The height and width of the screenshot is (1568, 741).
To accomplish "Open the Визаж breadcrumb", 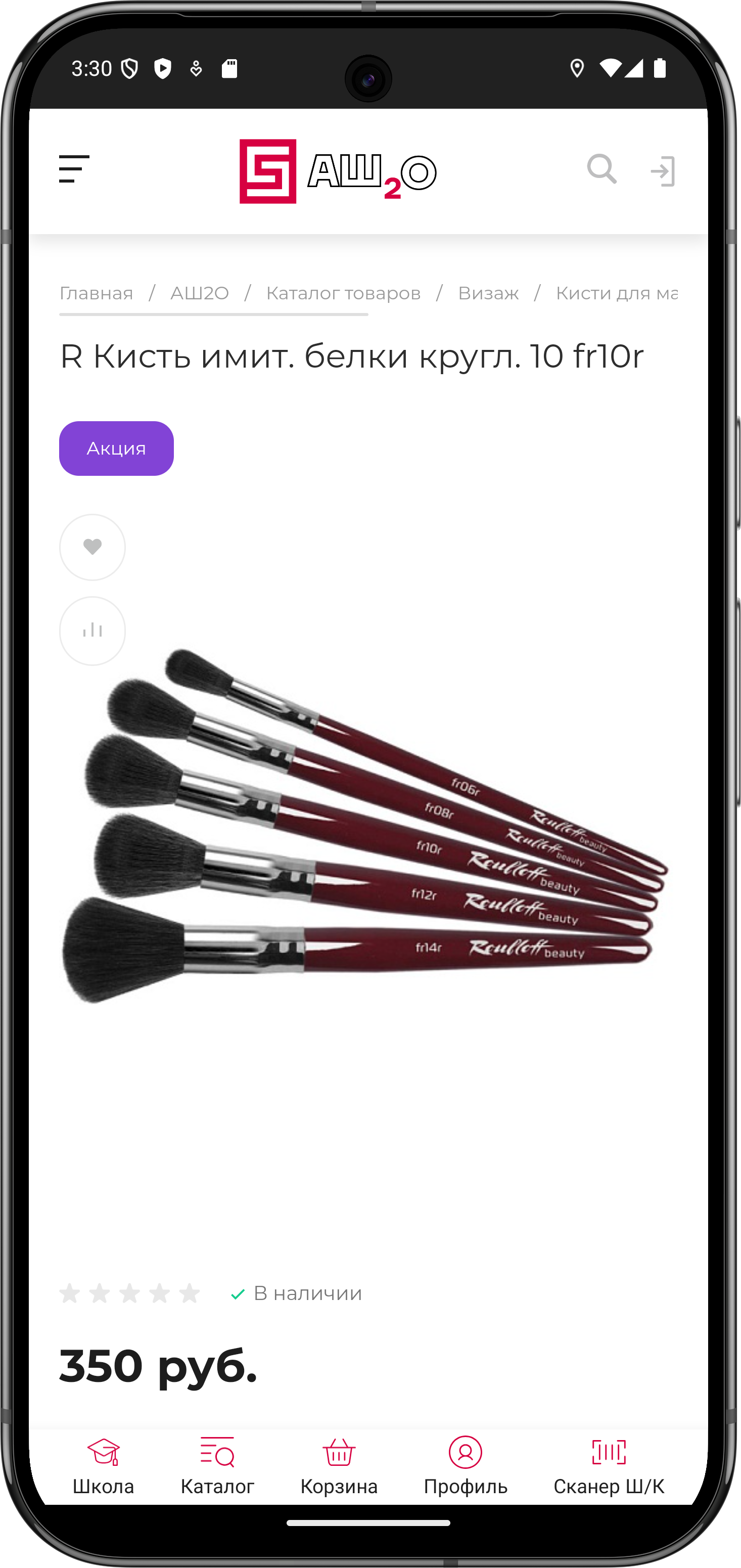I will (488, 293).
